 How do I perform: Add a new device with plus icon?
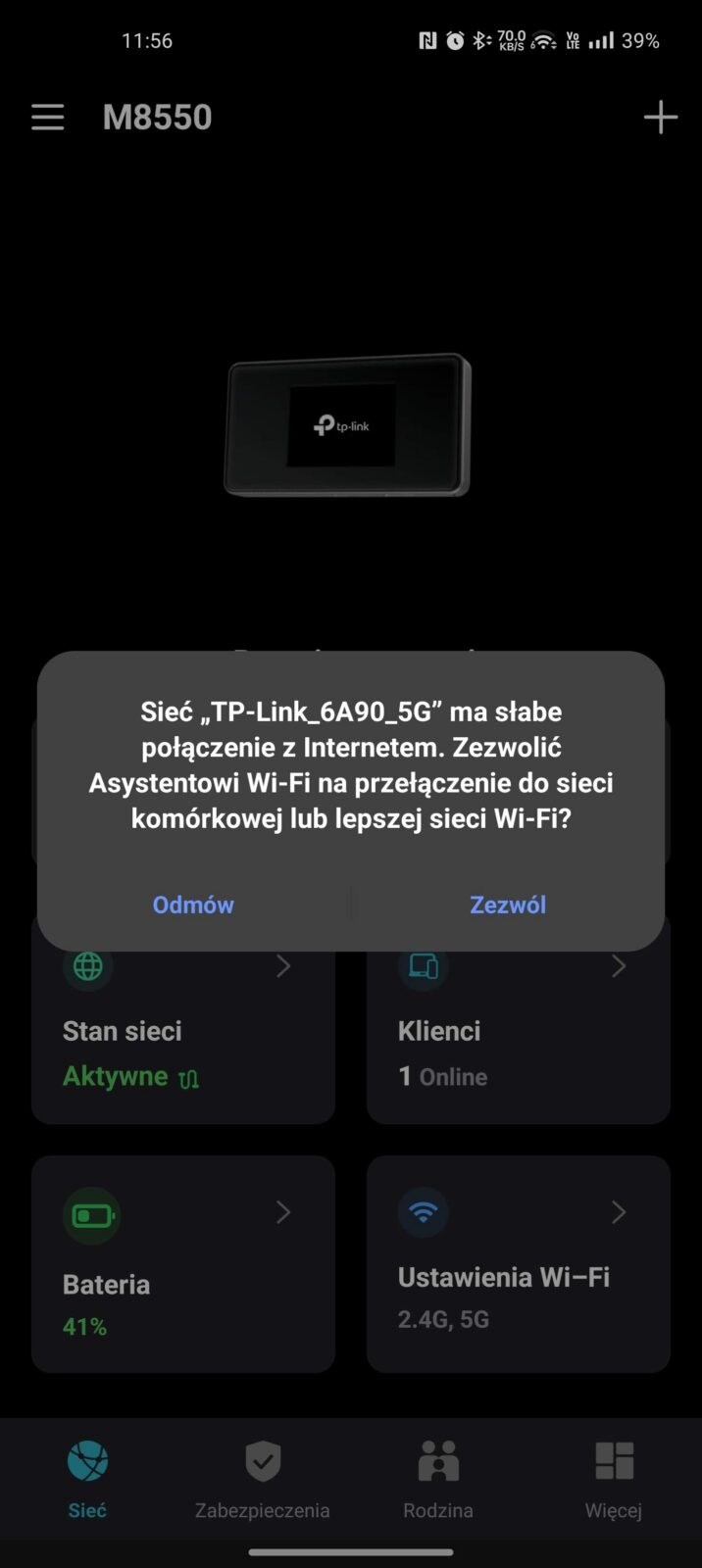coord(660,118)
